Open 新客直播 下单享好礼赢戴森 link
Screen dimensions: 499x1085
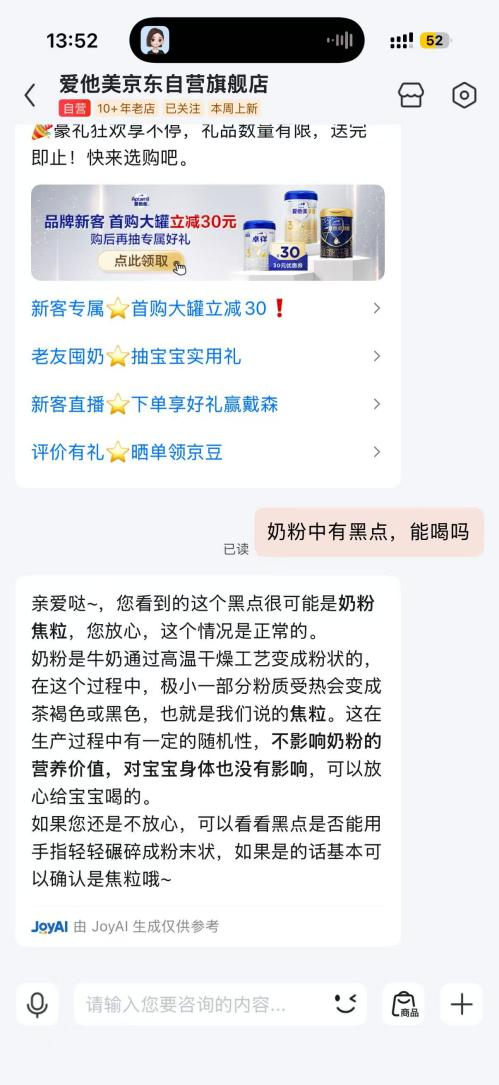(207, 404)
